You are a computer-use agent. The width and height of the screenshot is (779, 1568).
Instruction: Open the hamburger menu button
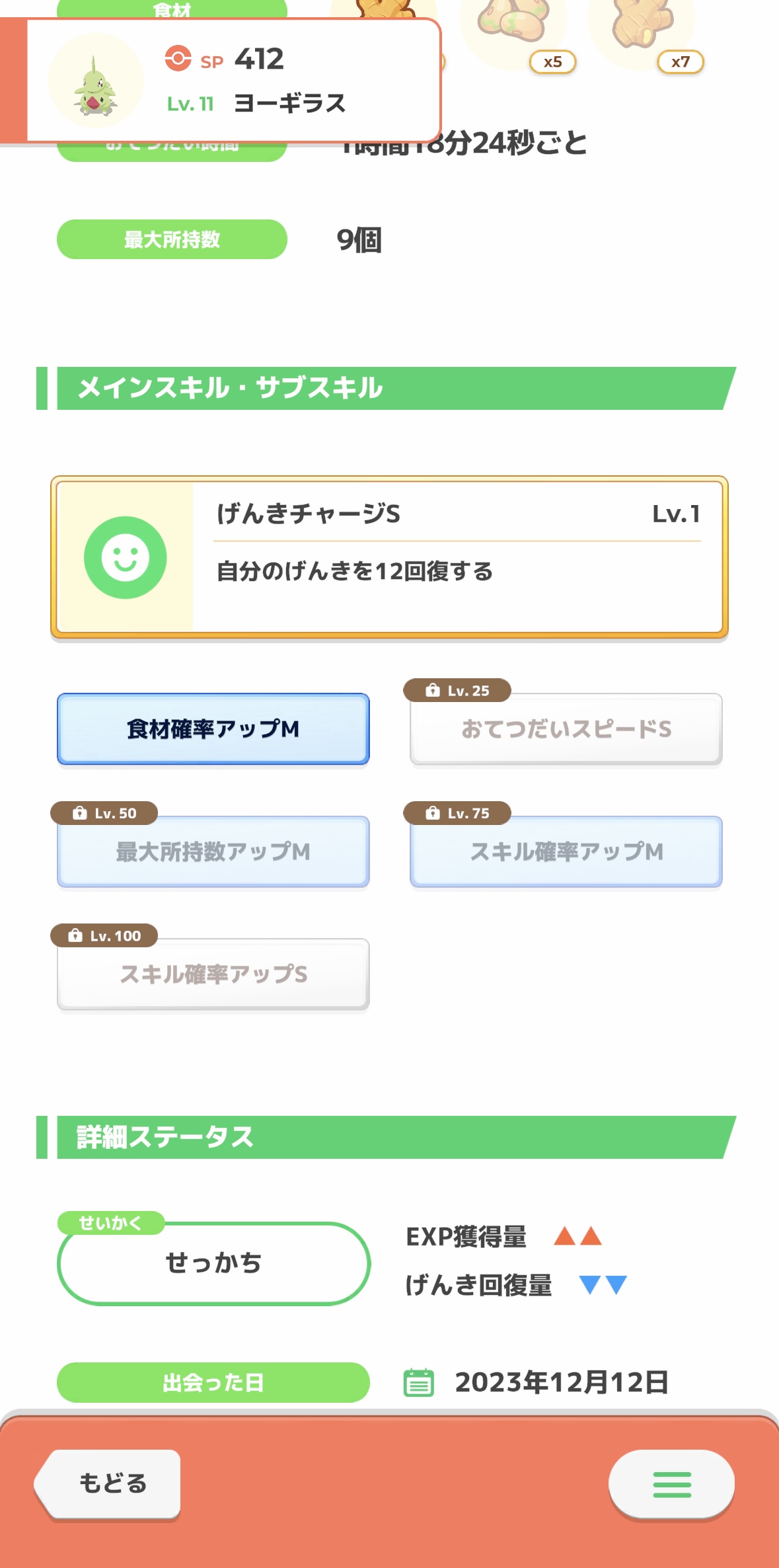coord(671,1484)
